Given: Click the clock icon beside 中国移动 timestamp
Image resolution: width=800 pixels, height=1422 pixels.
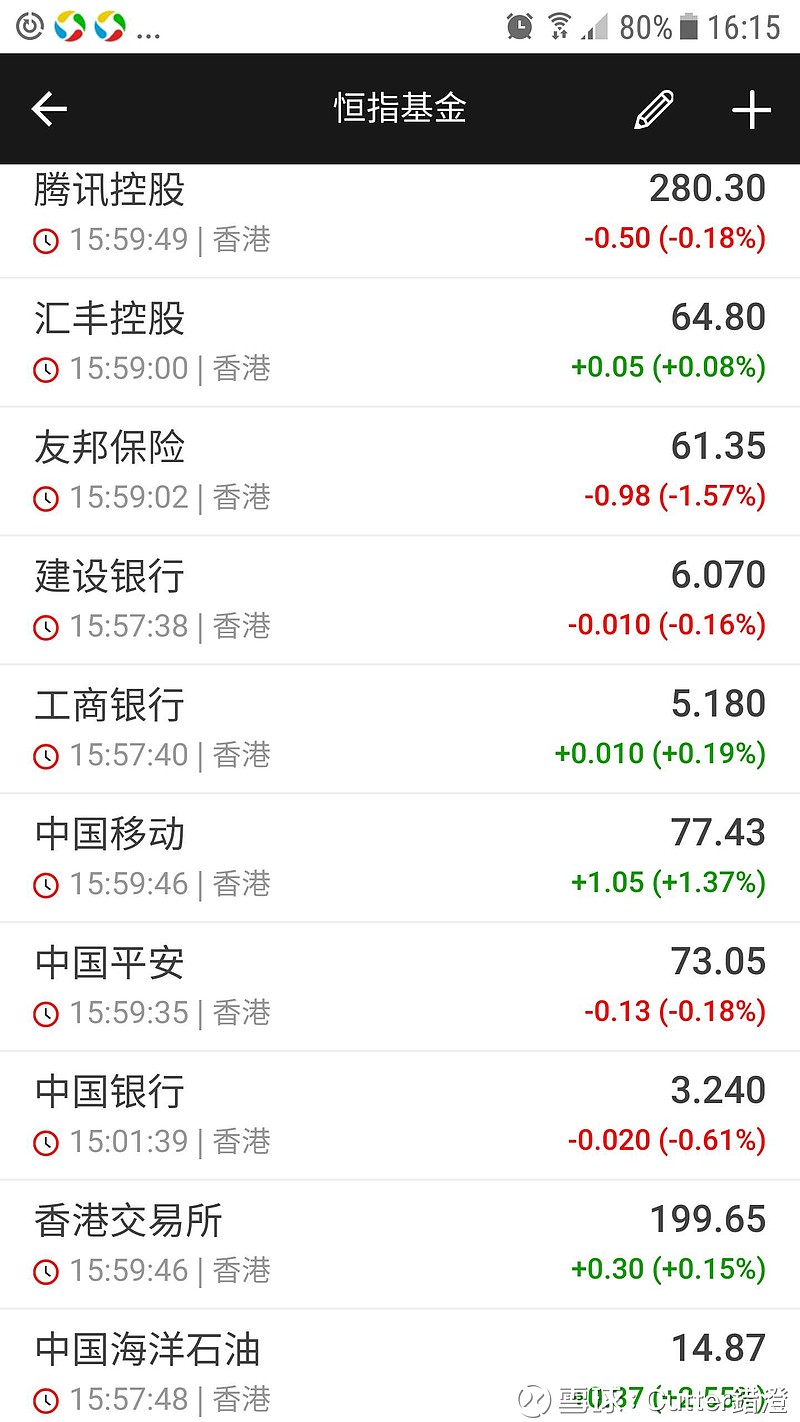Looking at the screenshot, I should [x=44, y=885].
